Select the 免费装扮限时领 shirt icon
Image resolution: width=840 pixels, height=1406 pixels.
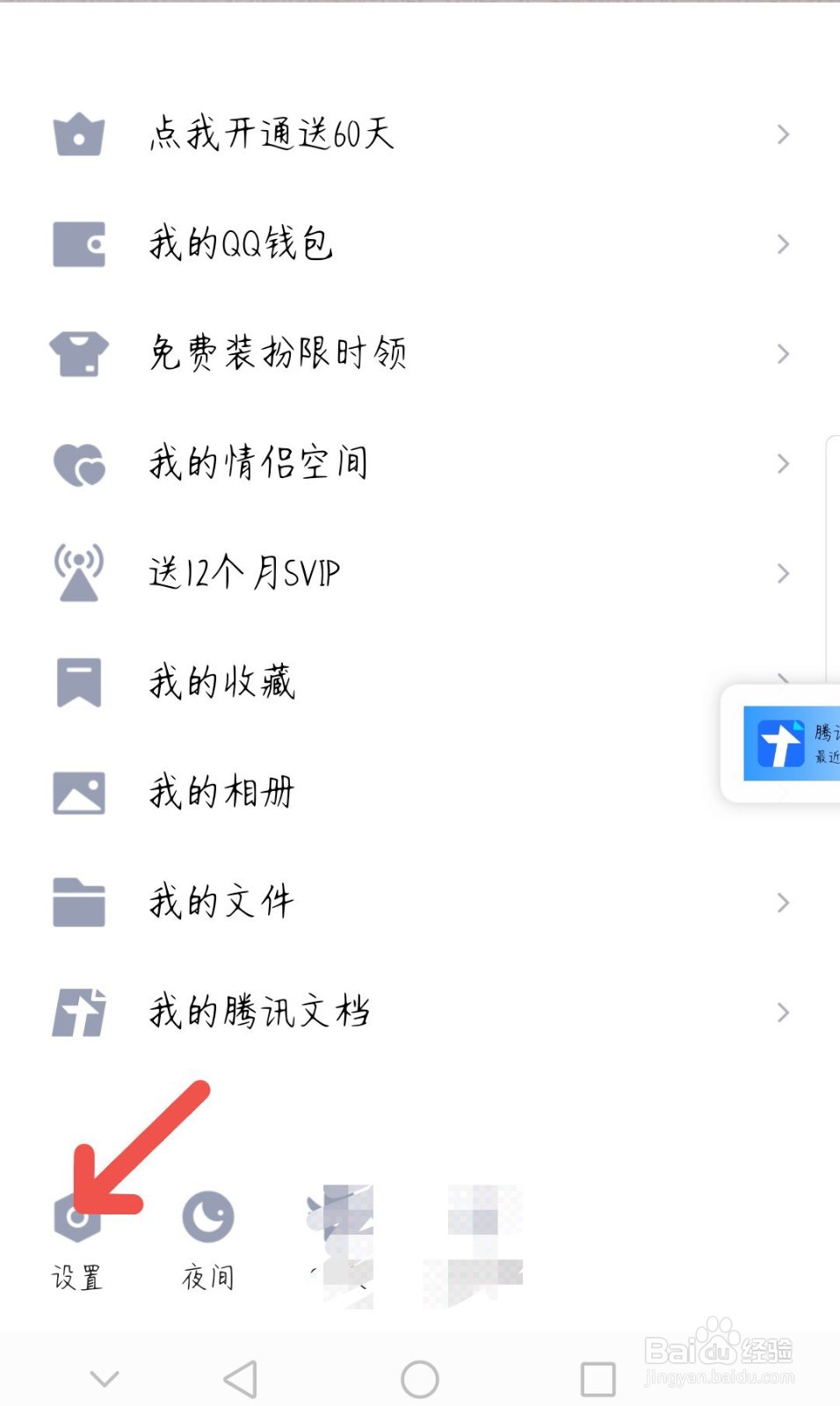point(79,352)
